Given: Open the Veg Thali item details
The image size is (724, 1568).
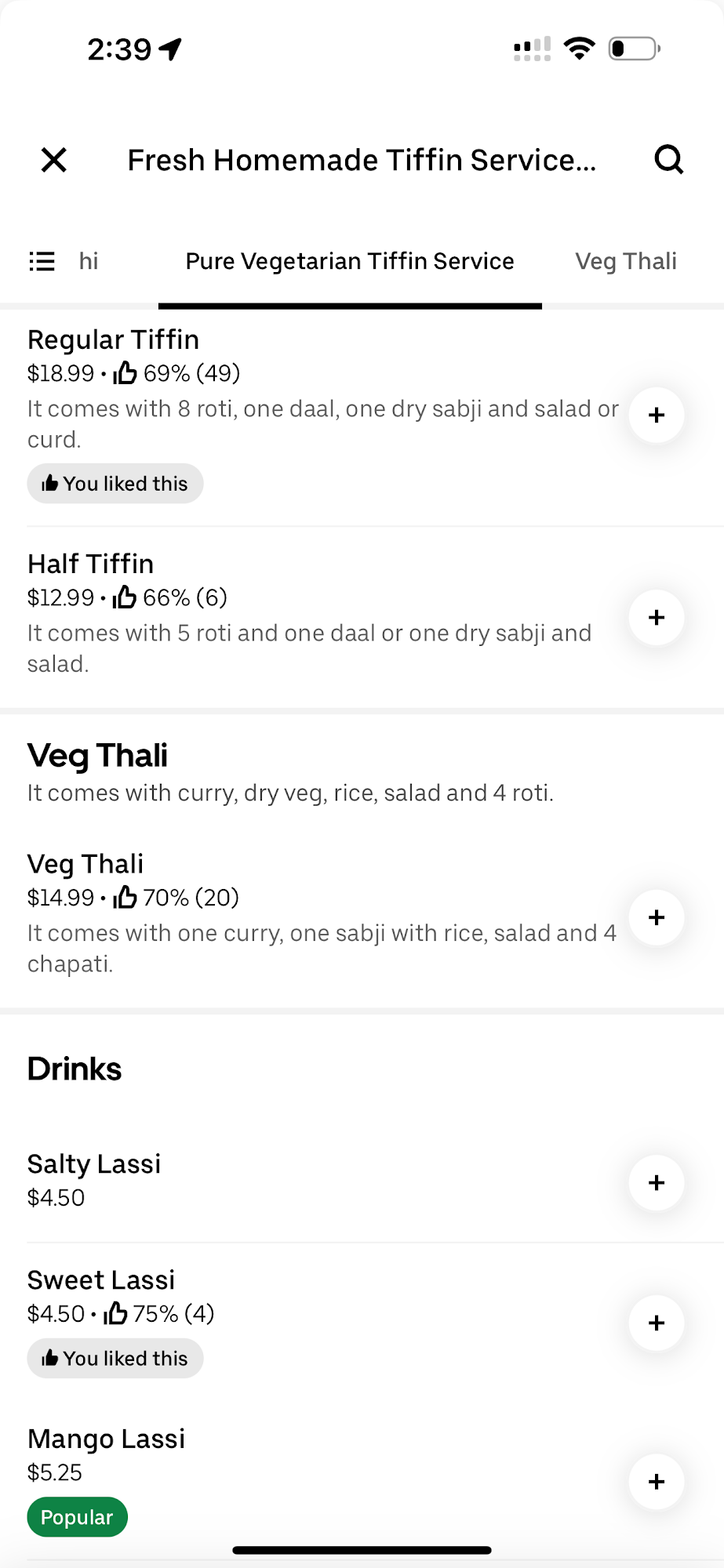Looking at the screenshot, I should 85,864.
